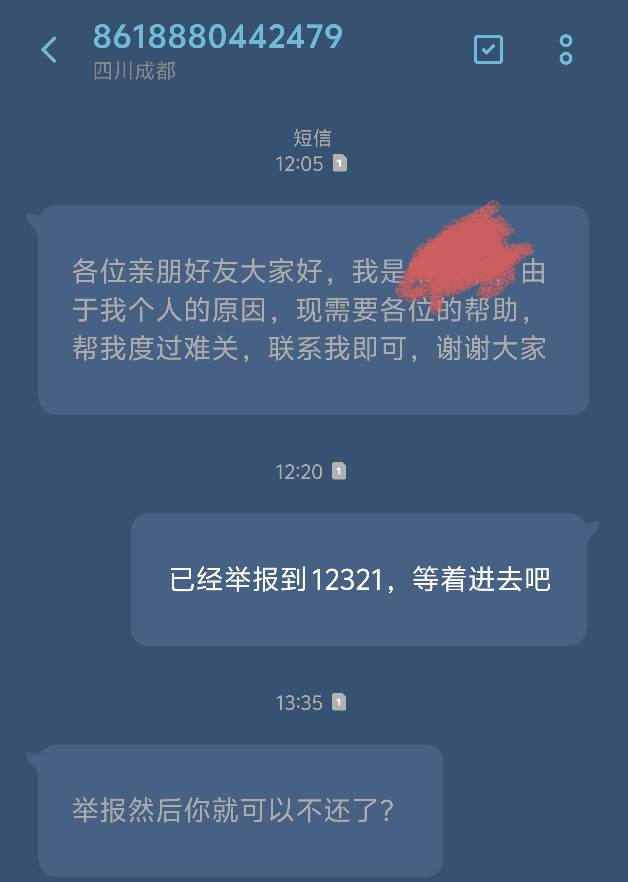Tap the received message from 13:35
The height and width of the screenshot is (882, 628).
point(240,810)
